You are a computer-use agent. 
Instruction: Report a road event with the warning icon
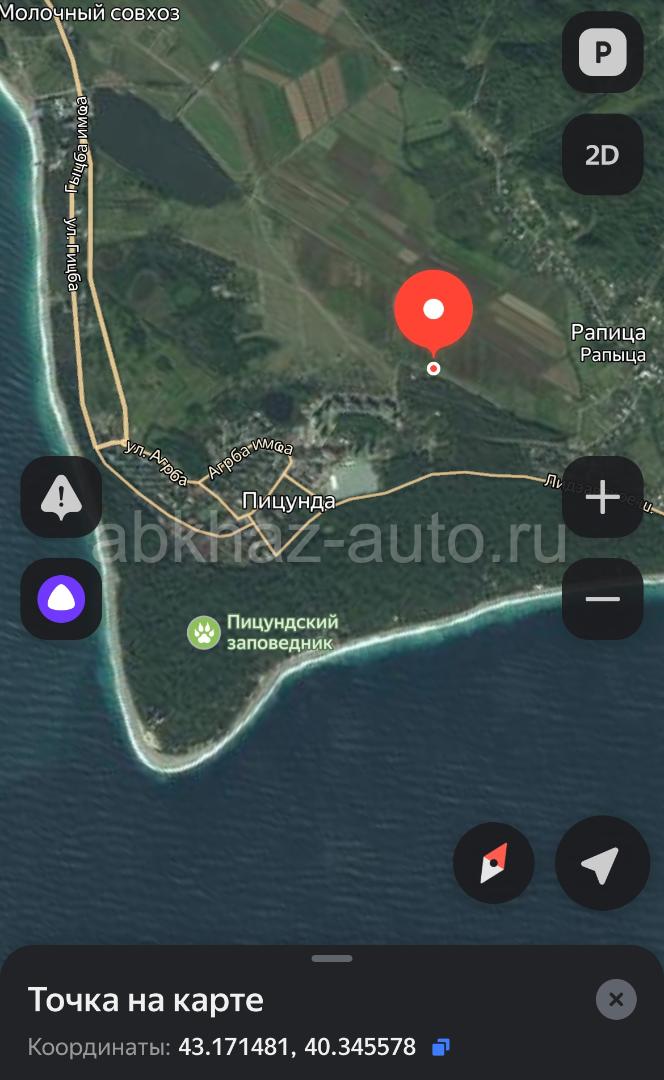coord(61,497)
